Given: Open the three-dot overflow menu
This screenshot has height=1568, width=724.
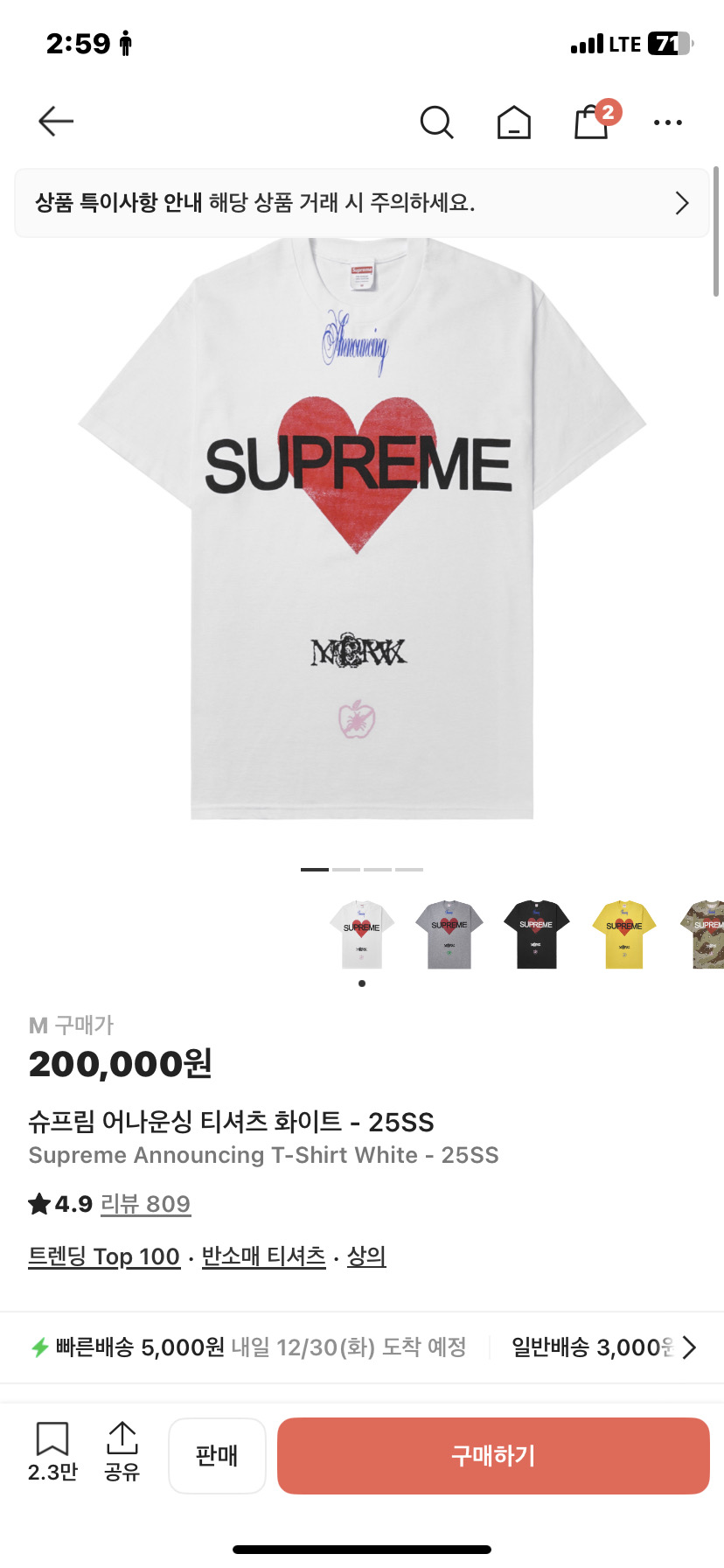Looking at the screenshot, I should click(x=668, y=122).
